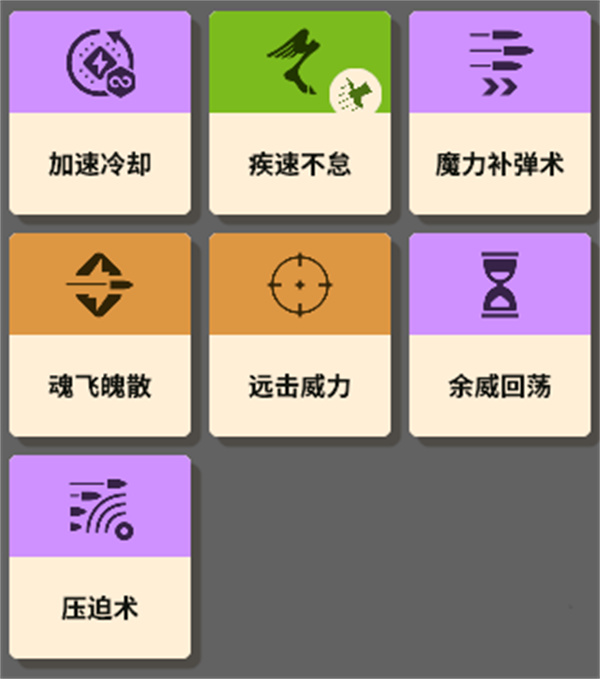Open the 疾速不息 skill card

(300, 113)
